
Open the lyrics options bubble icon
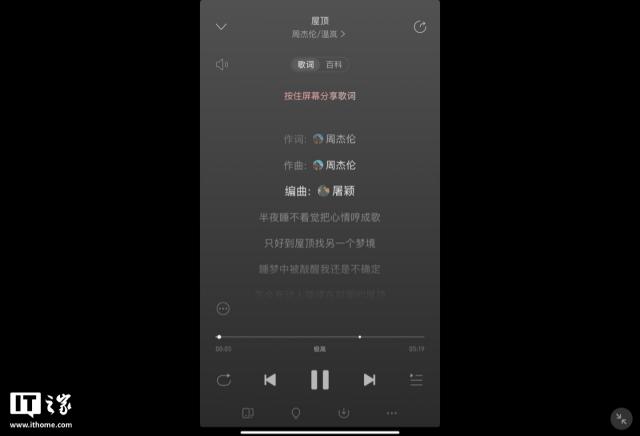[223, 309]
